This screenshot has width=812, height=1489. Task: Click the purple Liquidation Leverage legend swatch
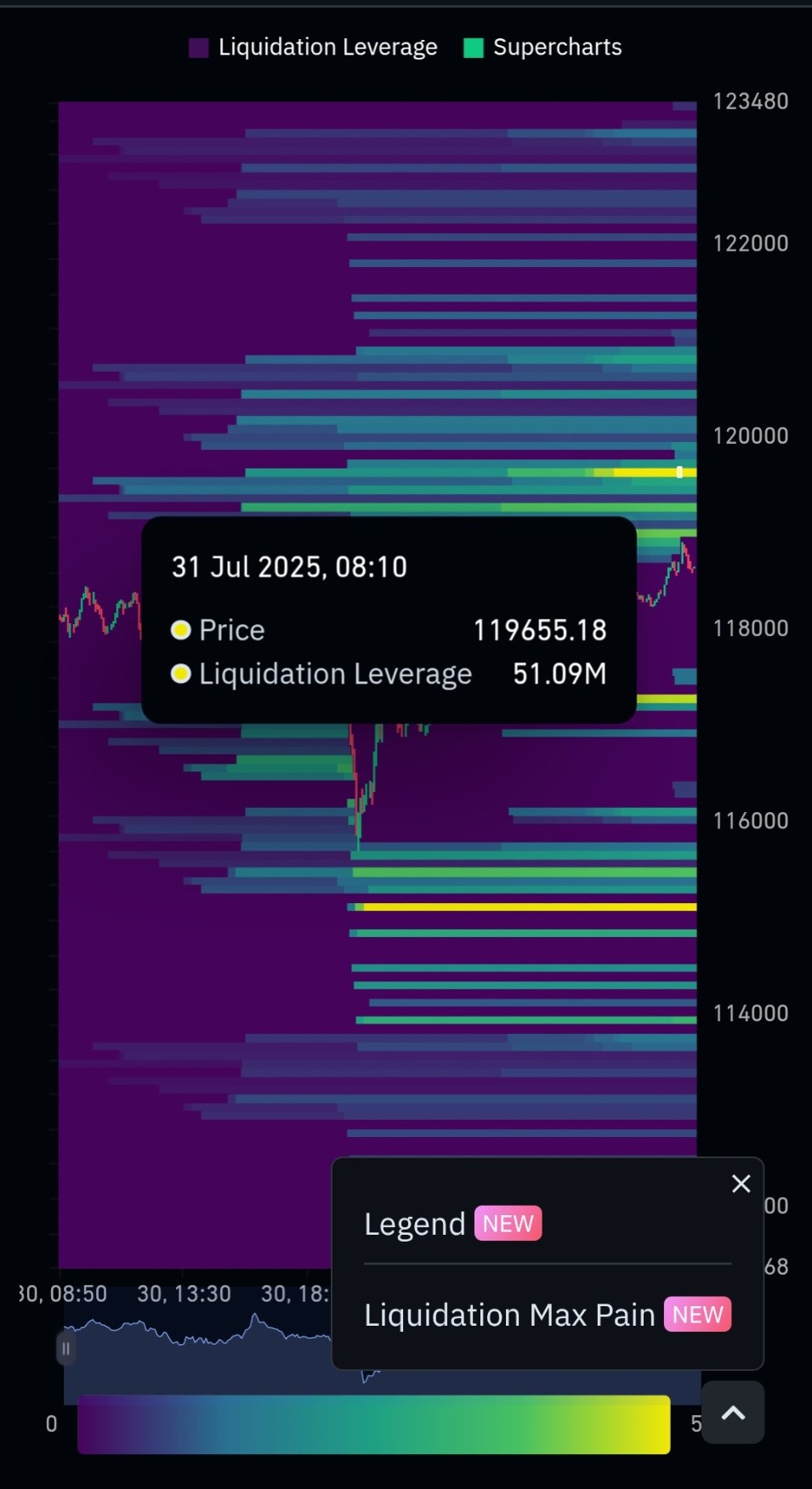point(199,47)
